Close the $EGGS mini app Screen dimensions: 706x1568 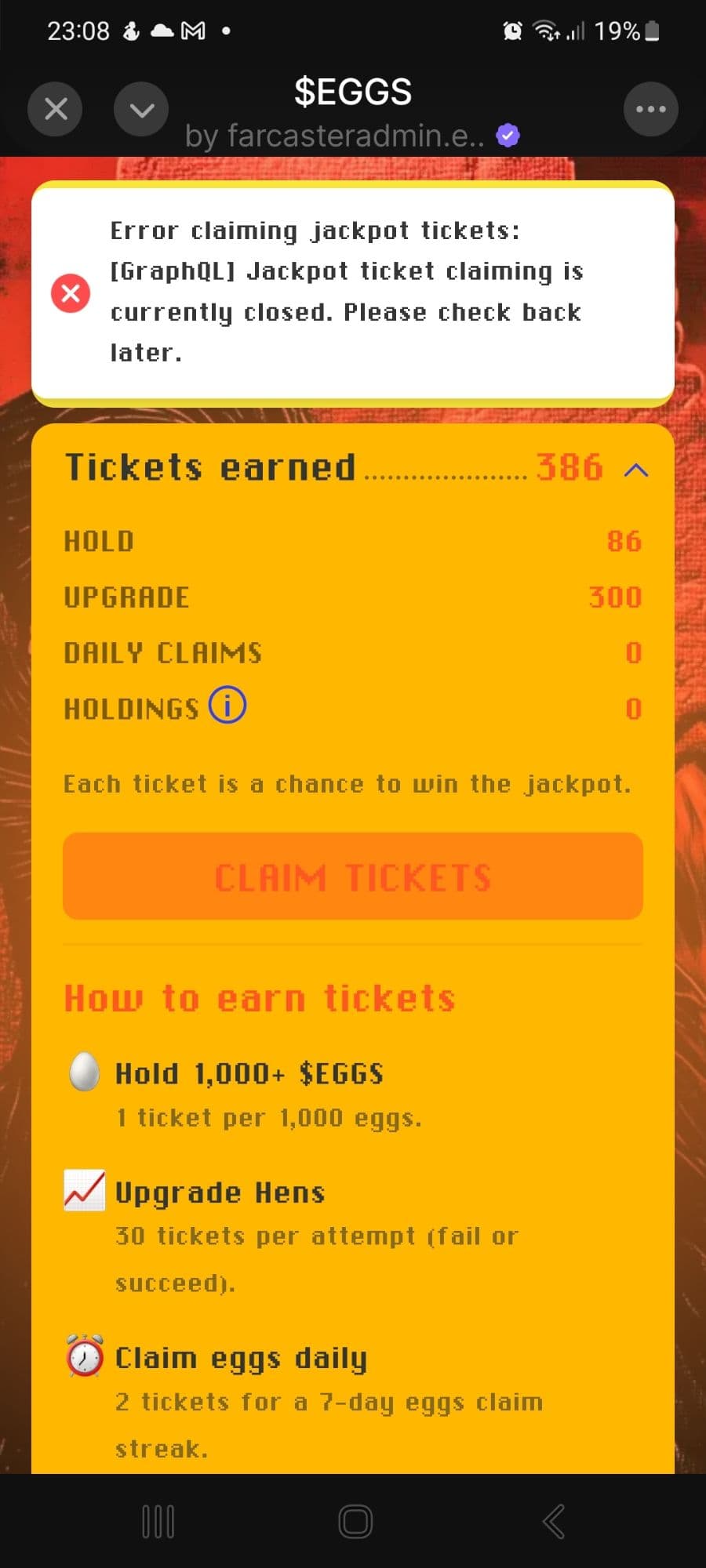[56, 109]
